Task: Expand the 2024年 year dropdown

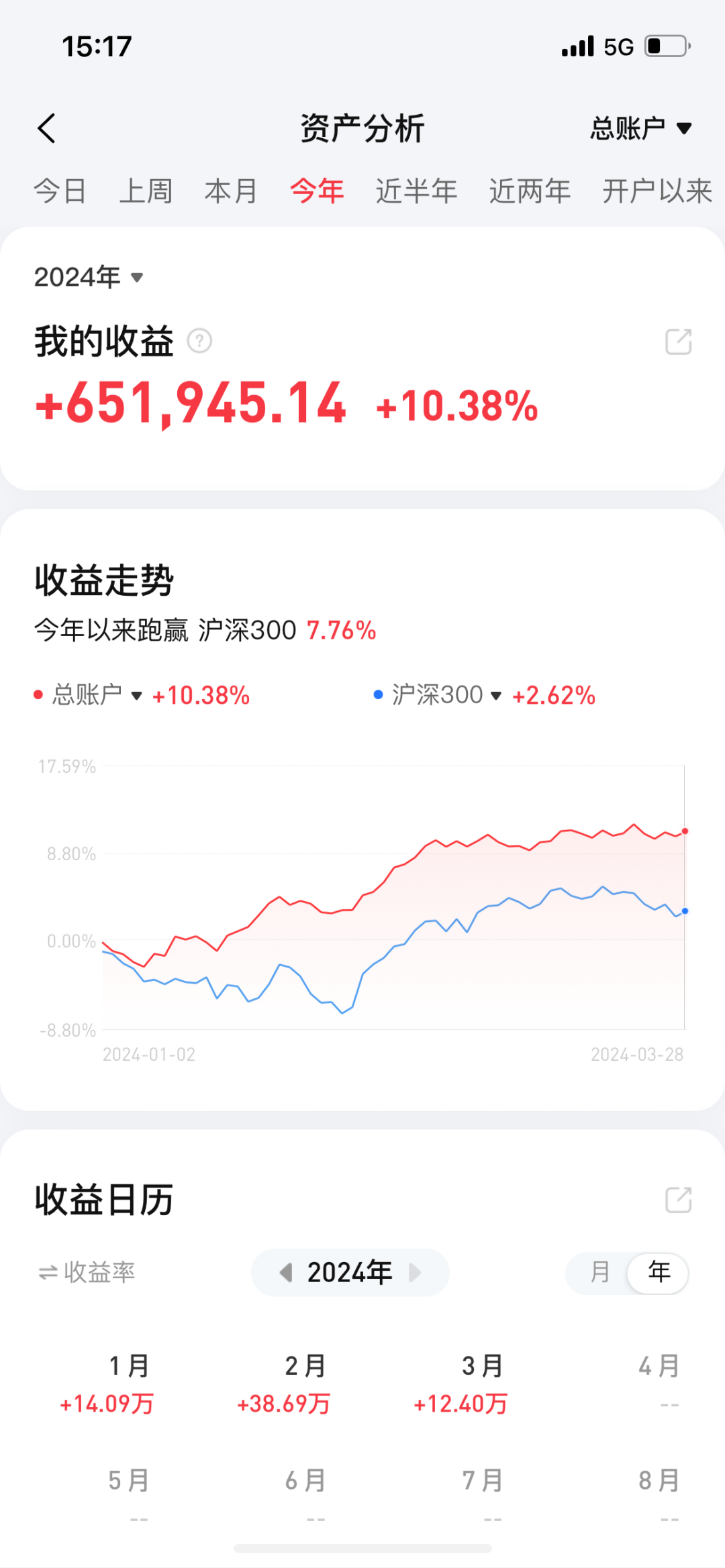Action: click(x=89, y=277)
